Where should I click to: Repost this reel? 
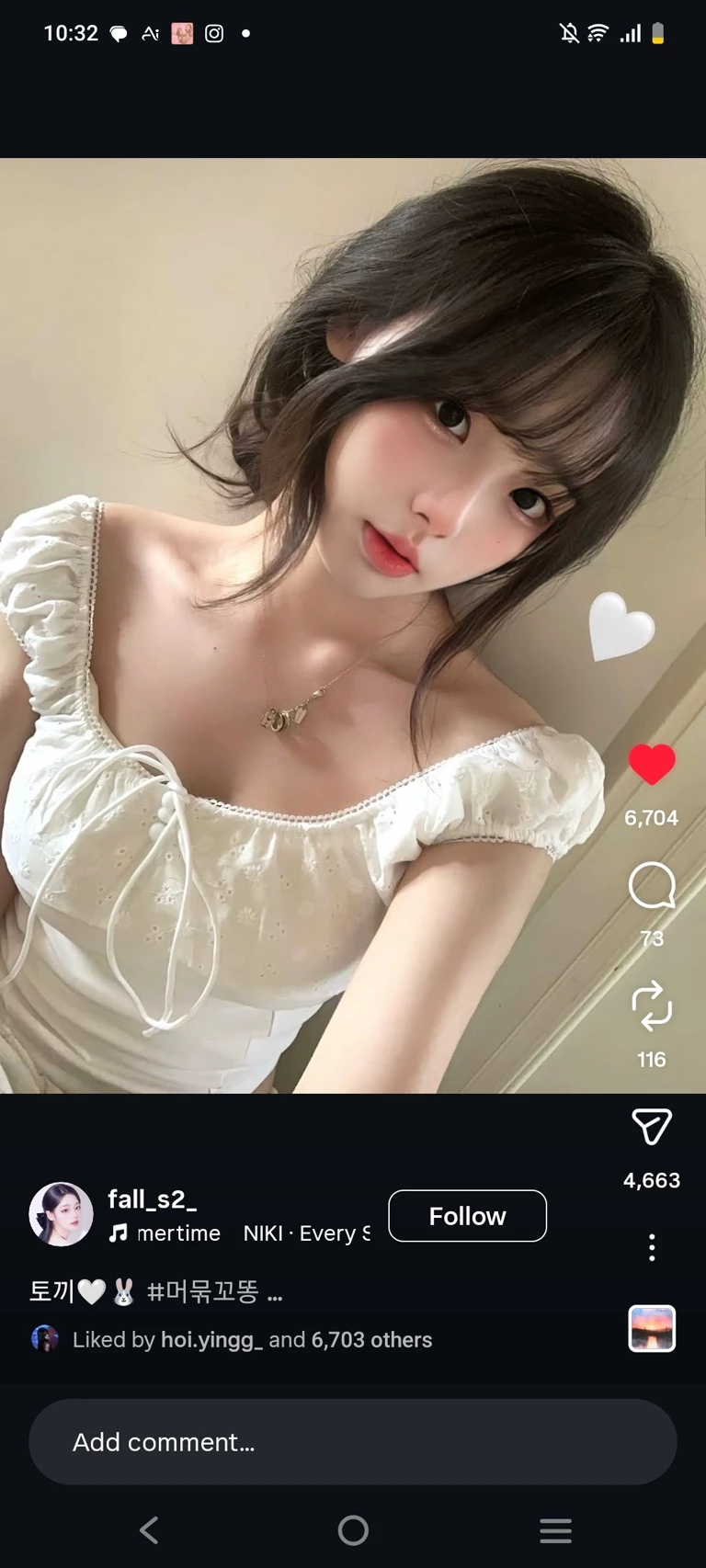point(652,1006)
